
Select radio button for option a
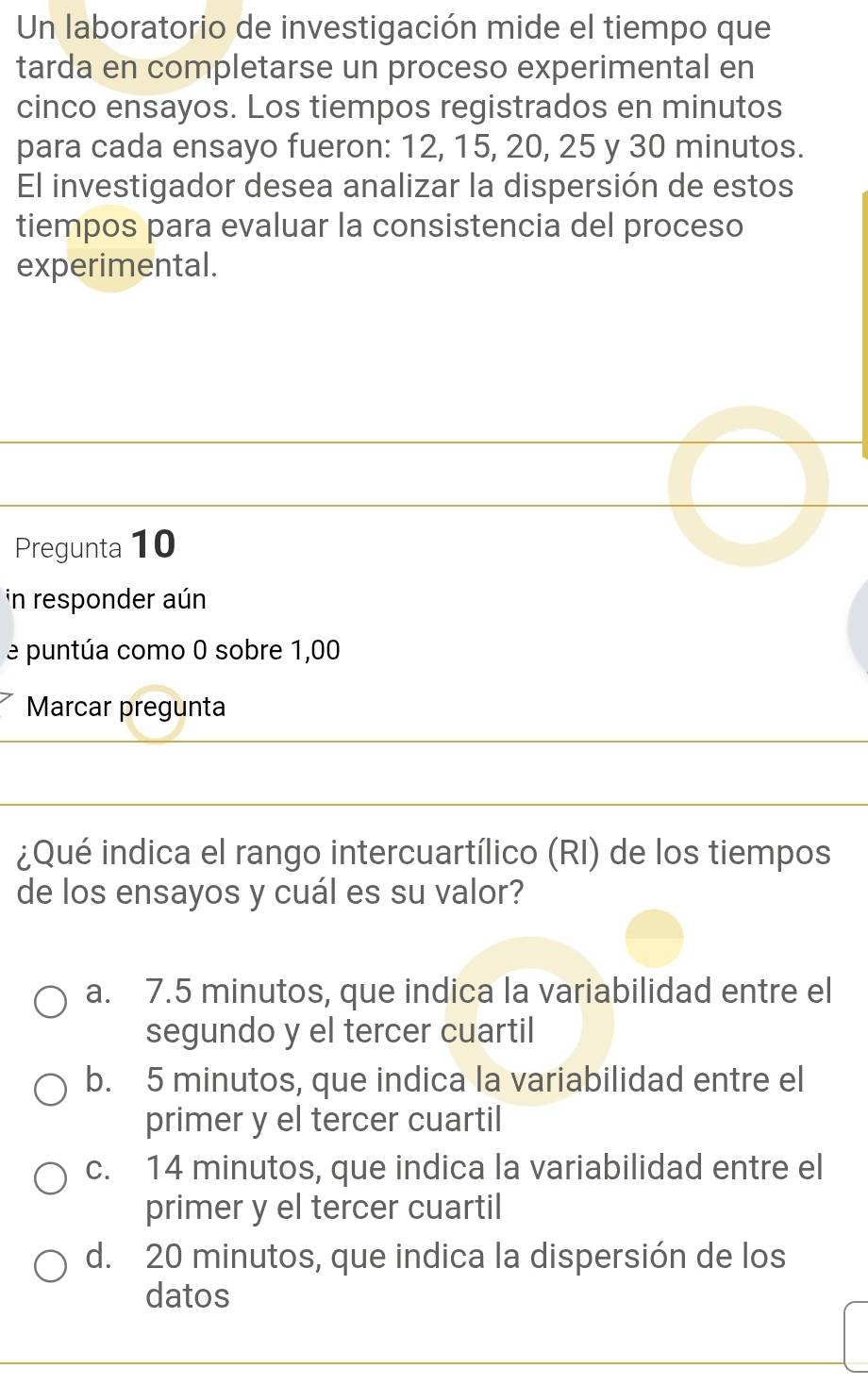49,1003
